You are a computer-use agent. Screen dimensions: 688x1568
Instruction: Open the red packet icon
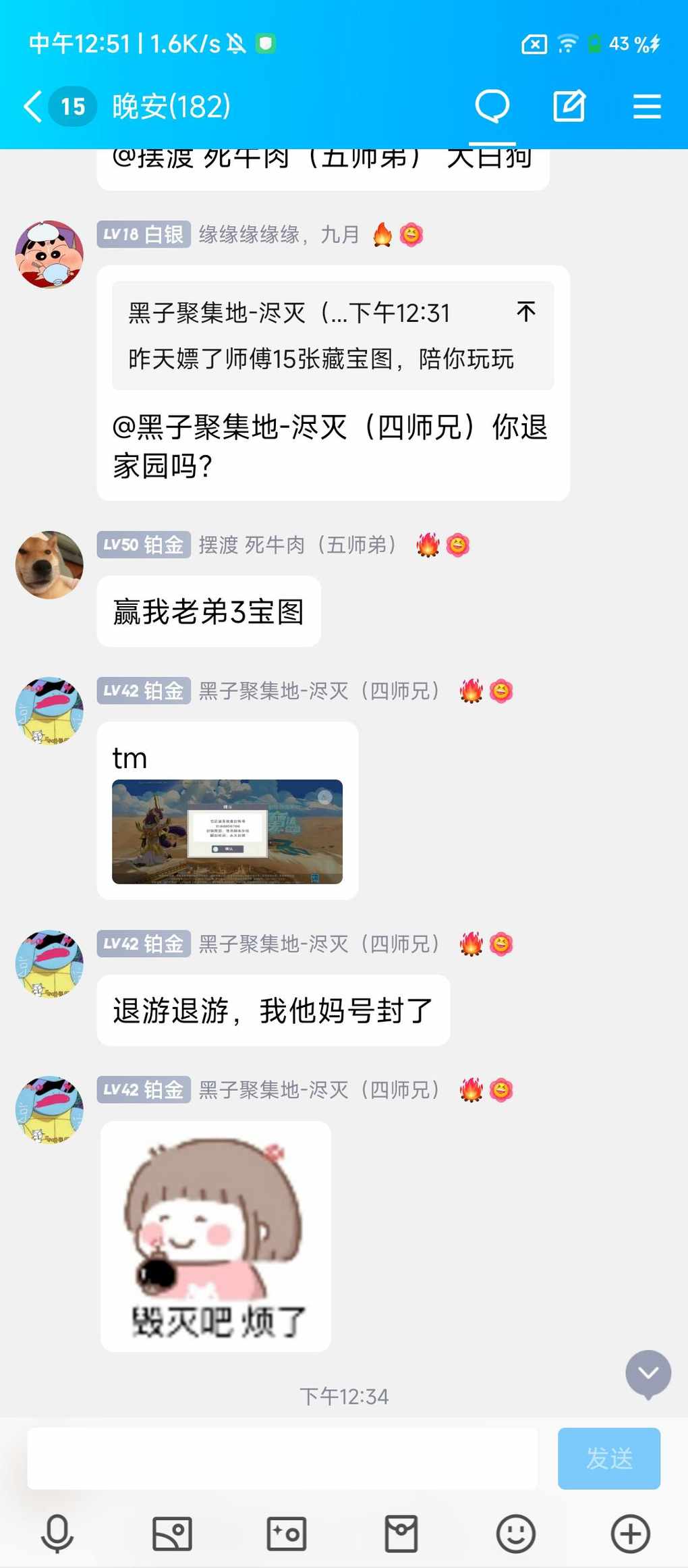[401, 1534]
